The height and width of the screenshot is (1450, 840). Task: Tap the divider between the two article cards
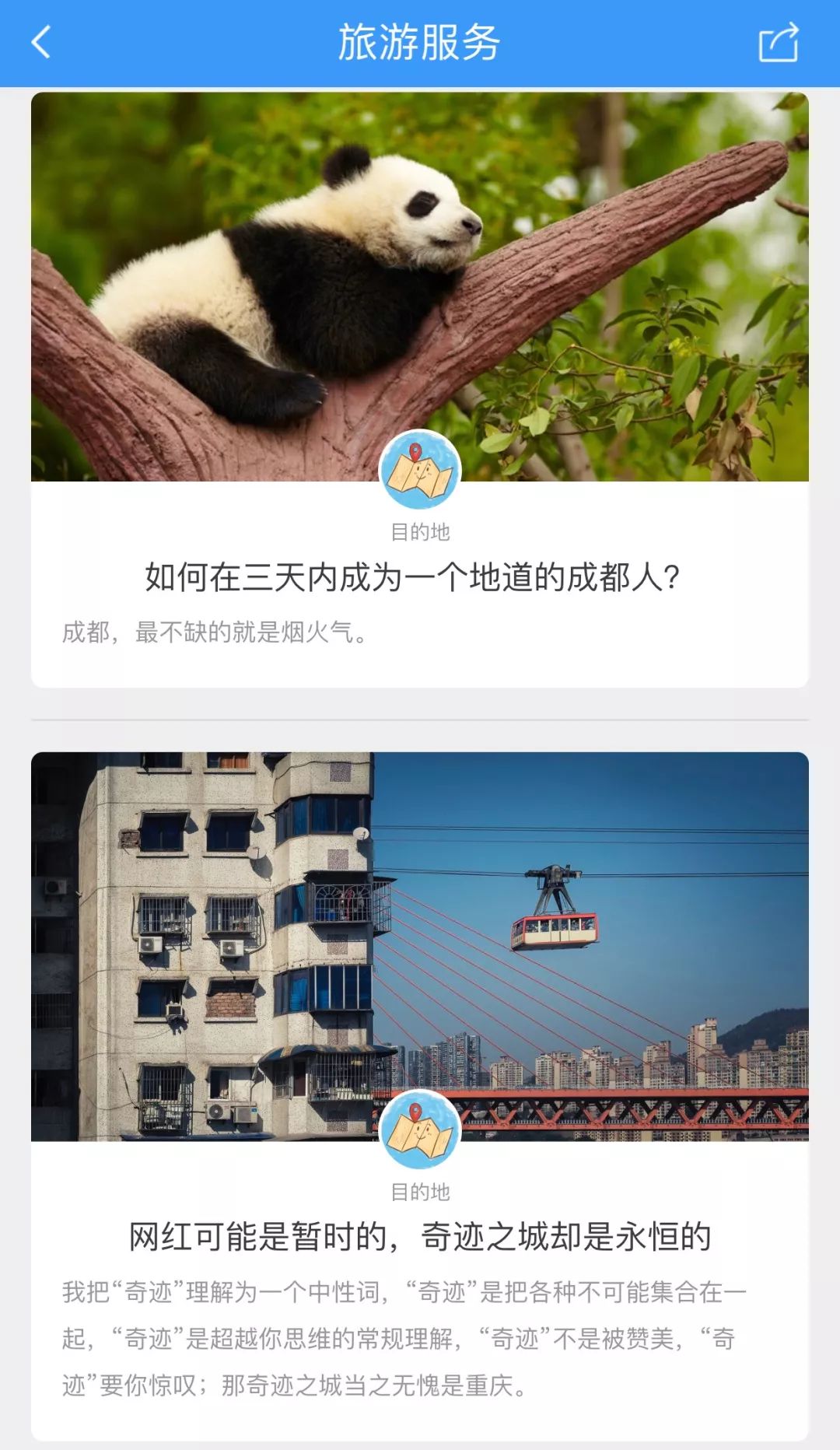click(420, 720)
